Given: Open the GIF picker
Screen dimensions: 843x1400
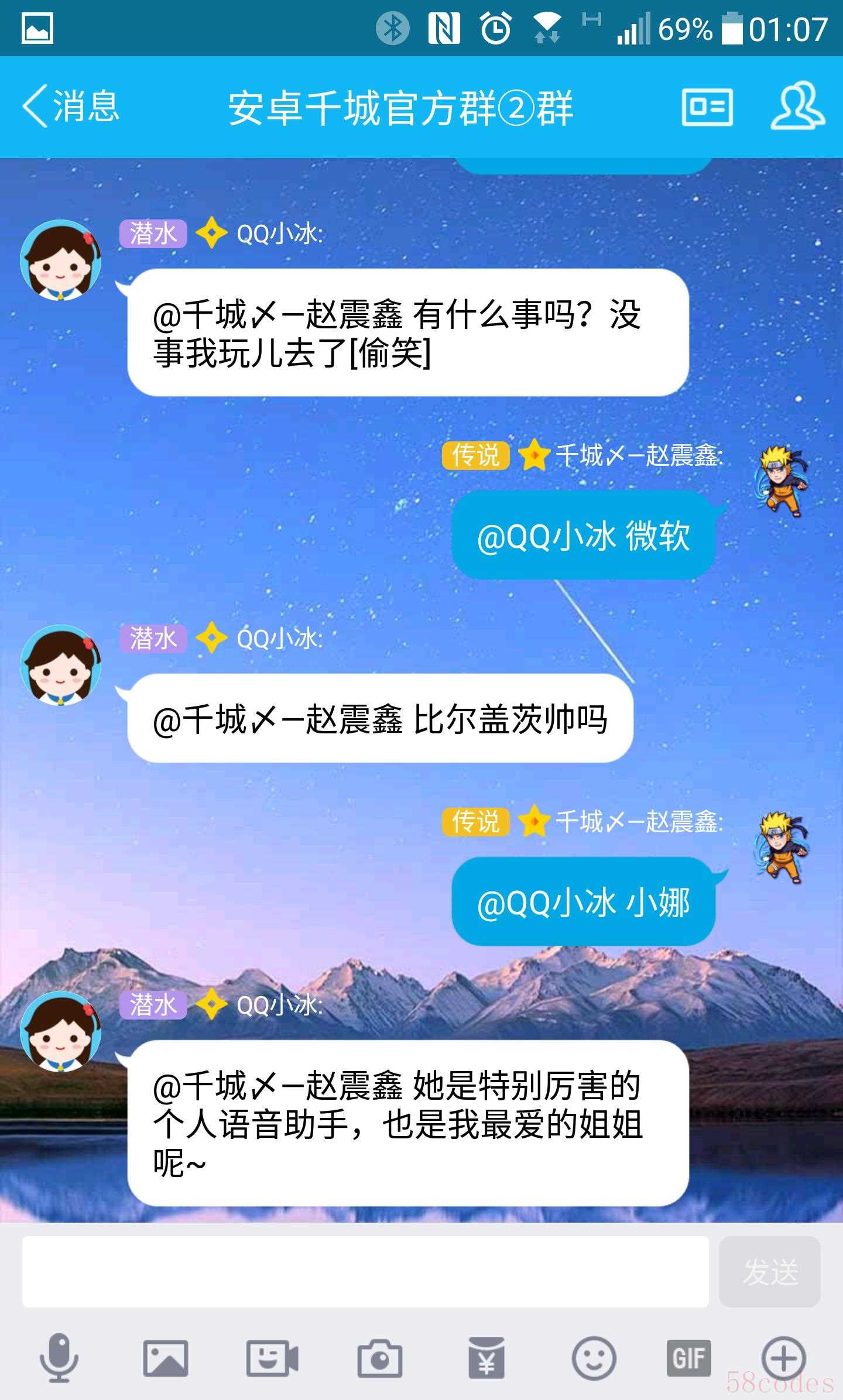Looking at the screenshot, I should coord(688,1358).
